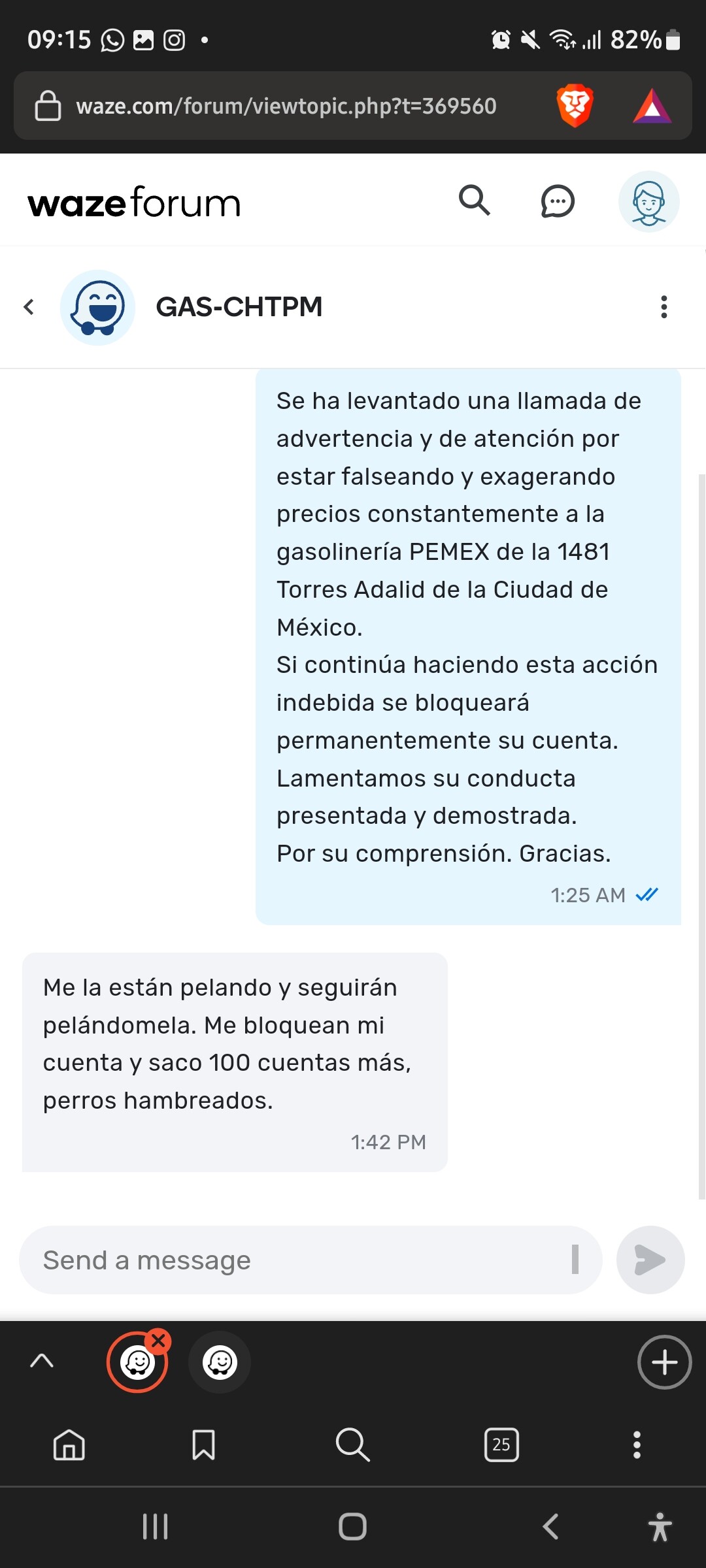Open the Waze forum search
The height and width of the screenshot is (1568, 706).
475,201
